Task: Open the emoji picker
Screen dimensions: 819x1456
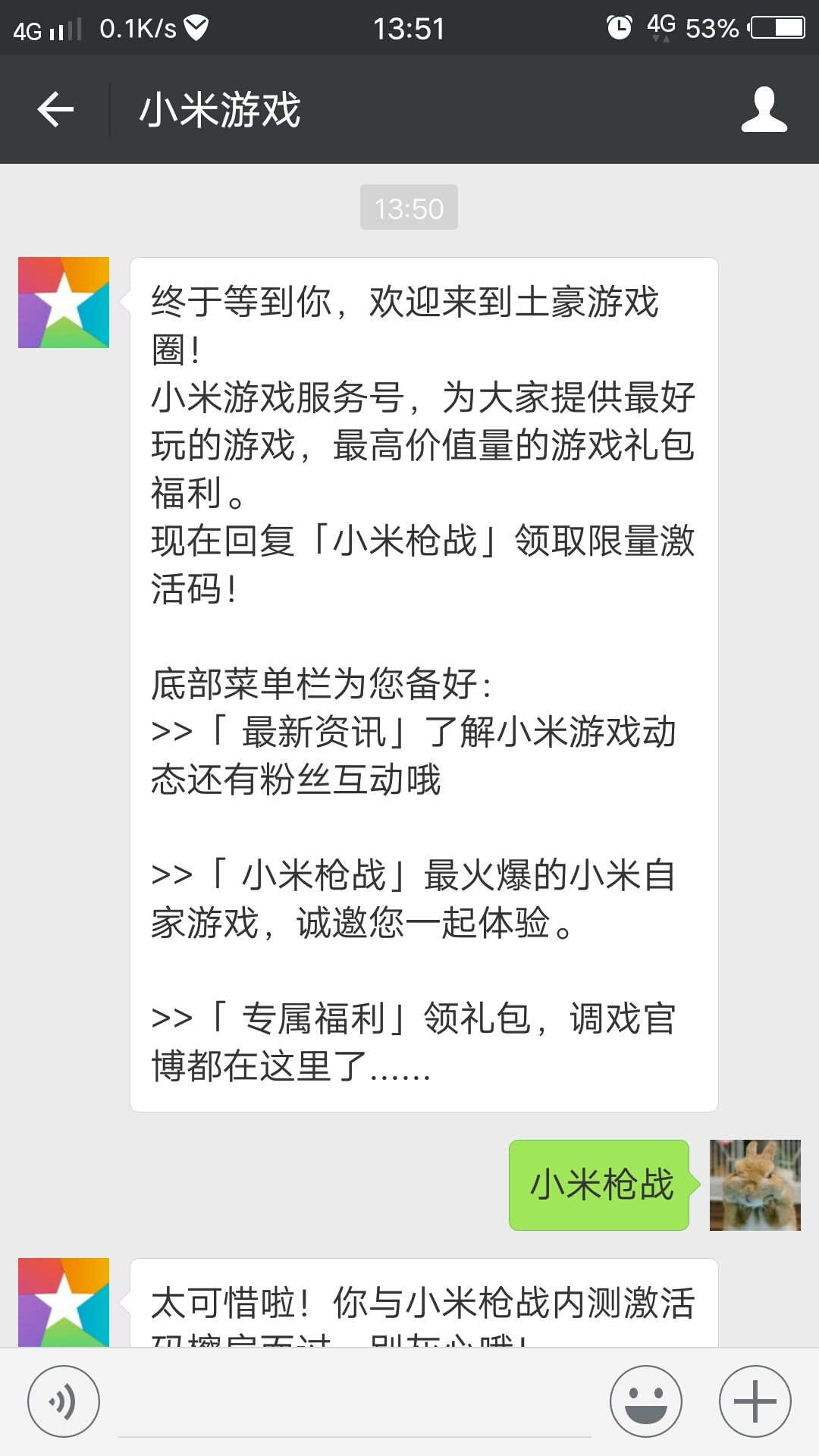Action: tap(646, 1401)
